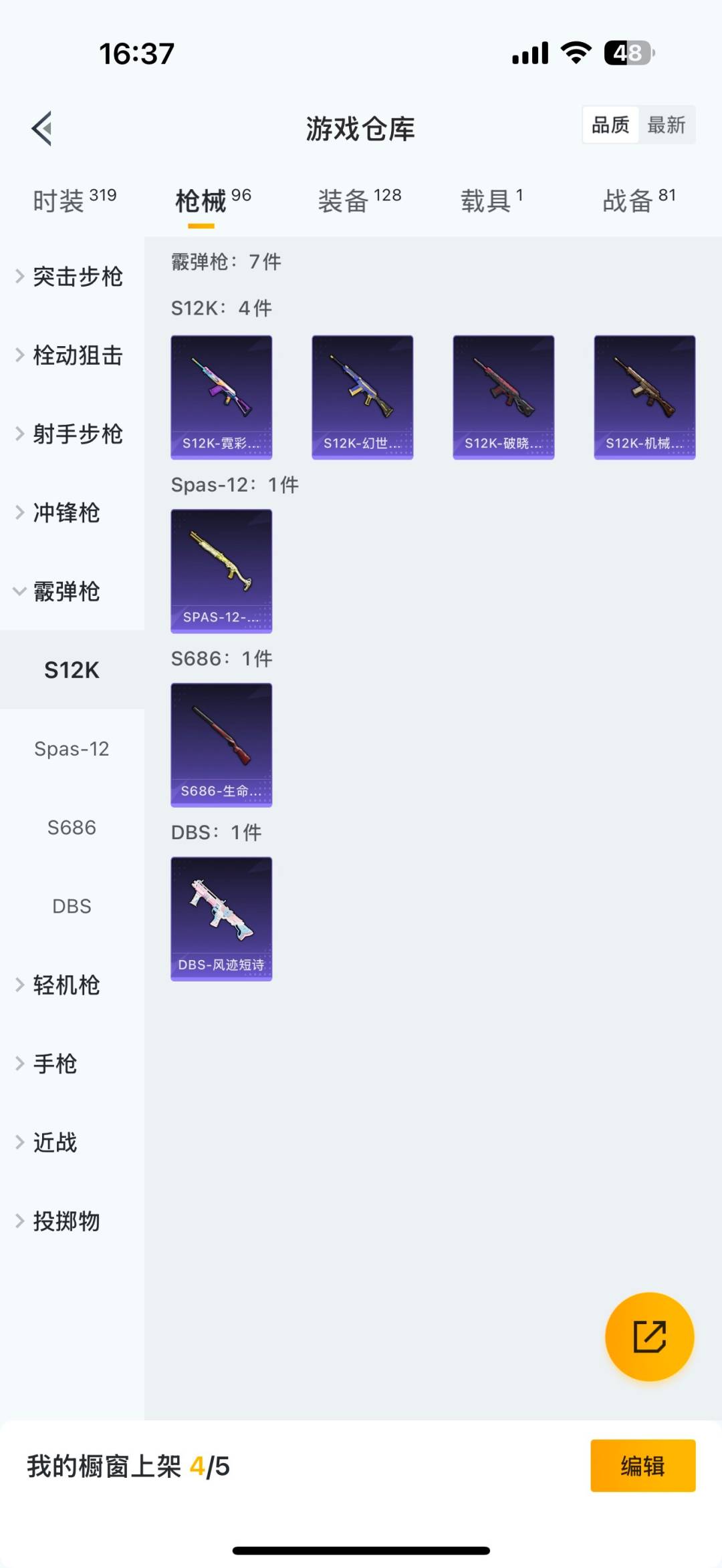Collapse the 霰弹枪 category
This screenshot has width=722, height=1568.
[66, 592]
